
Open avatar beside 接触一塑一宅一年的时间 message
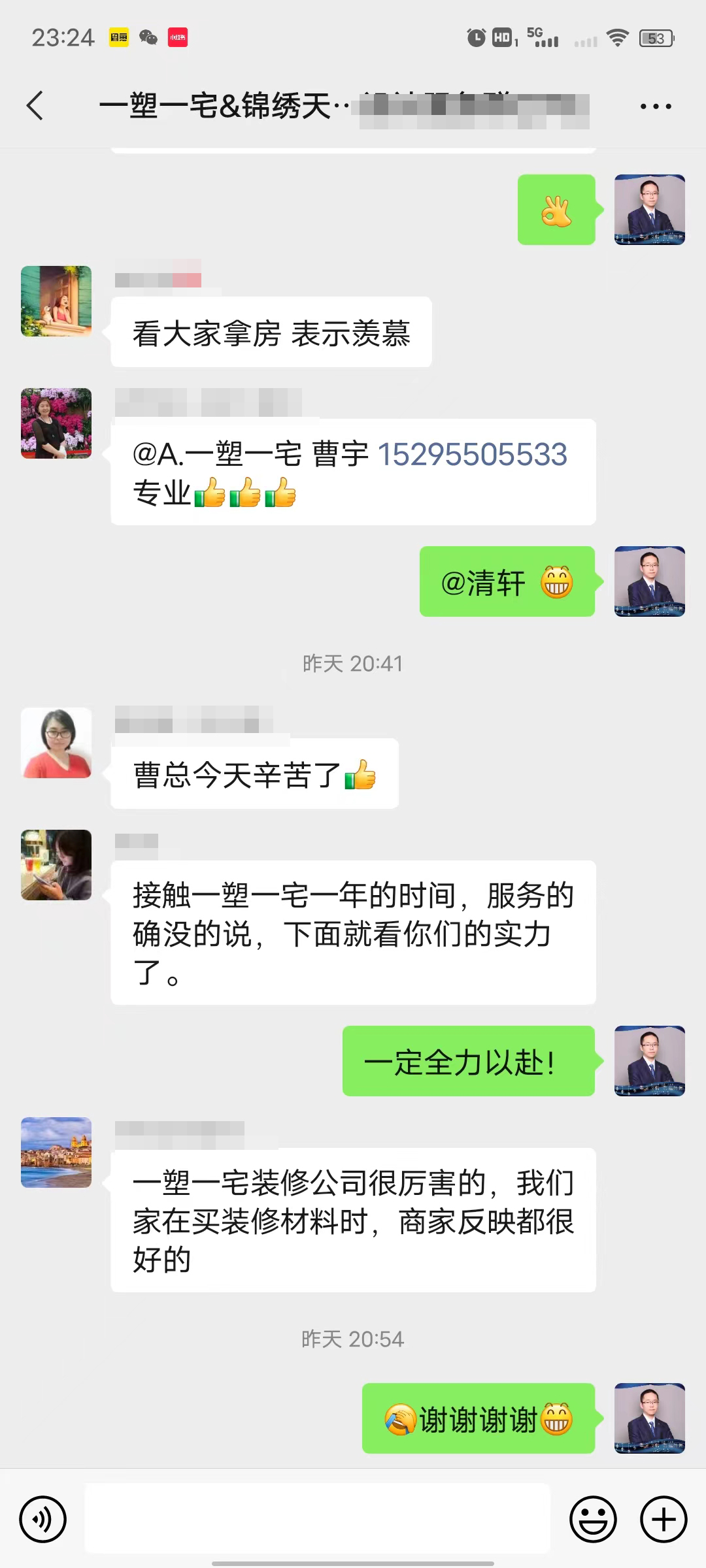coord(56,865)
